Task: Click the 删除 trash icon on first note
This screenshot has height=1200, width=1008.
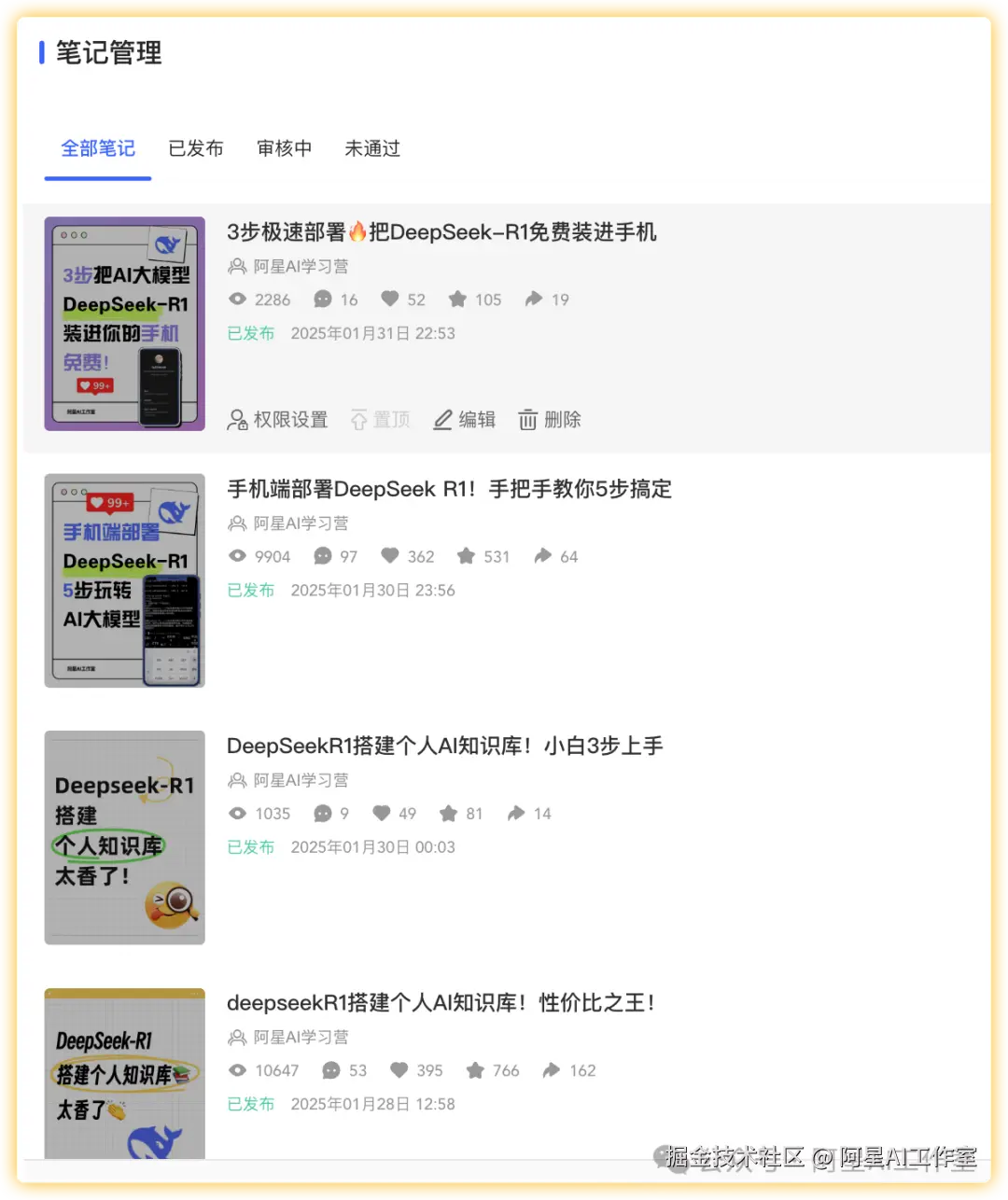Action: click(x=529, y=419)
